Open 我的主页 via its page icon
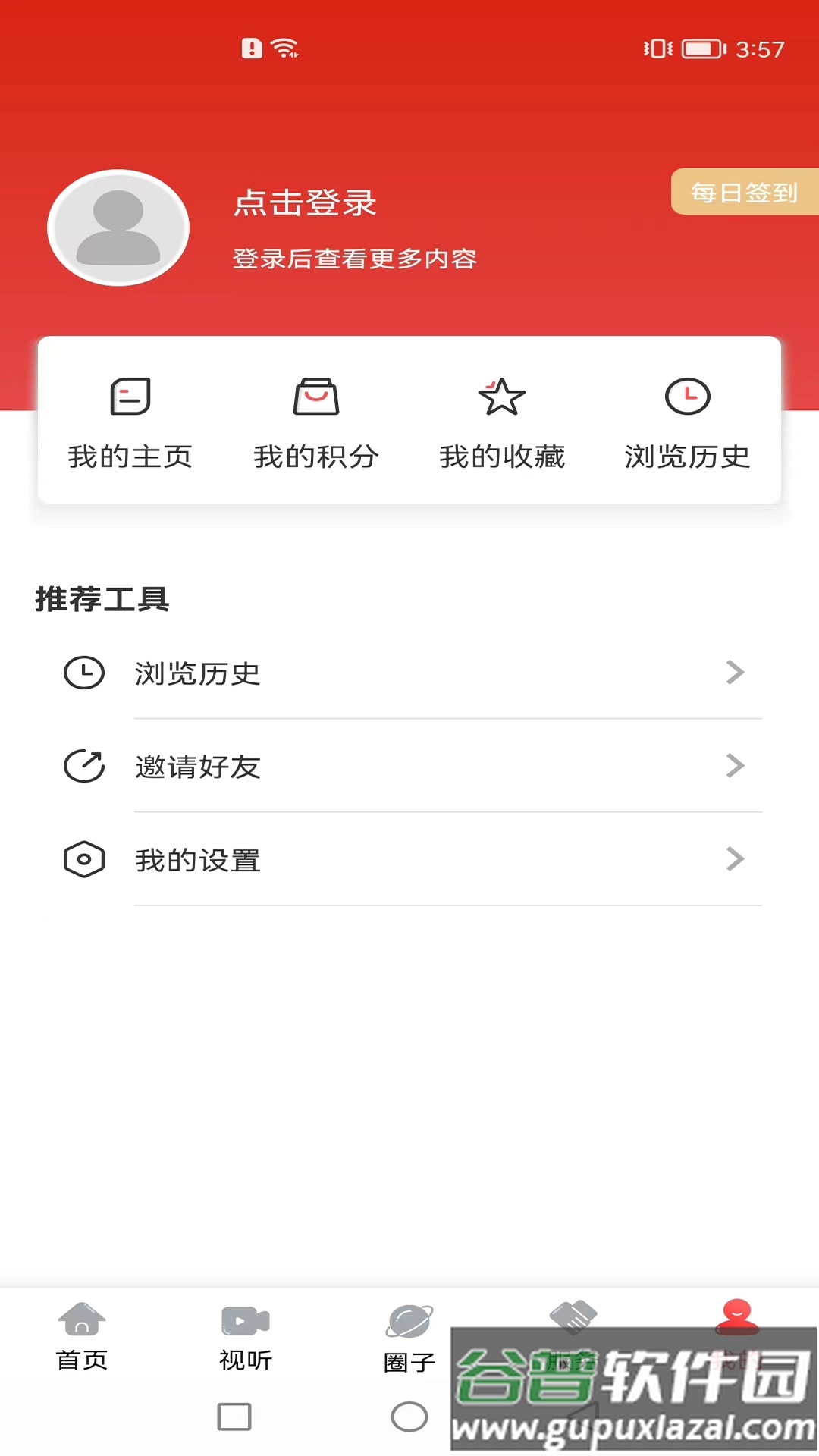 click(x=130, y=396)
